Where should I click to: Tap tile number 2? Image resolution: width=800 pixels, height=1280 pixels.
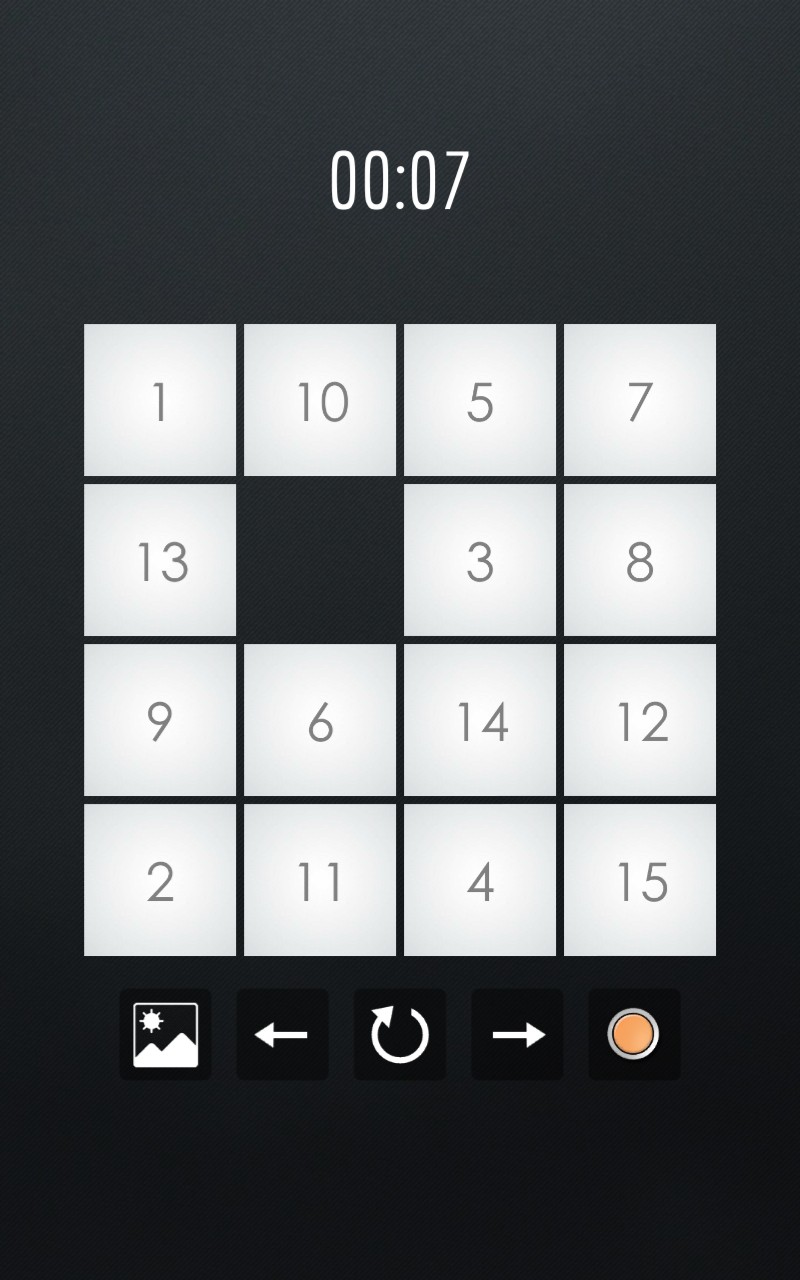click(x=160, y=880)
